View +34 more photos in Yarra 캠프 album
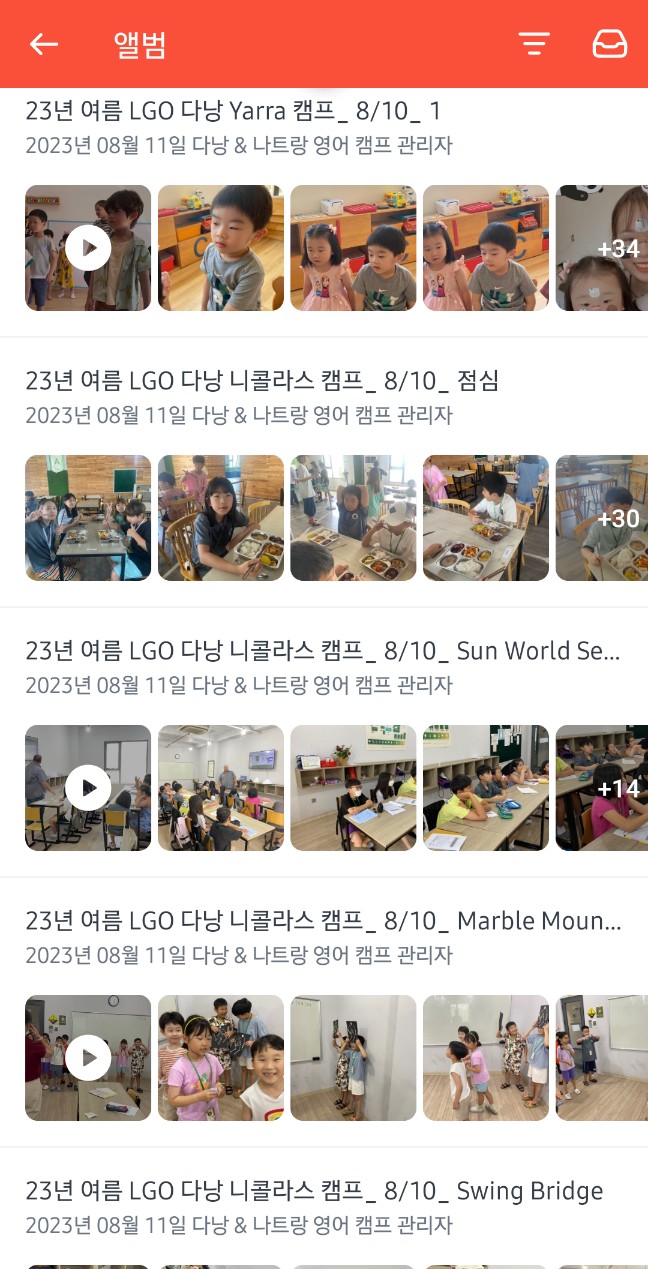648x1269 pixels. pyautogui.click(x=602, y=248)
